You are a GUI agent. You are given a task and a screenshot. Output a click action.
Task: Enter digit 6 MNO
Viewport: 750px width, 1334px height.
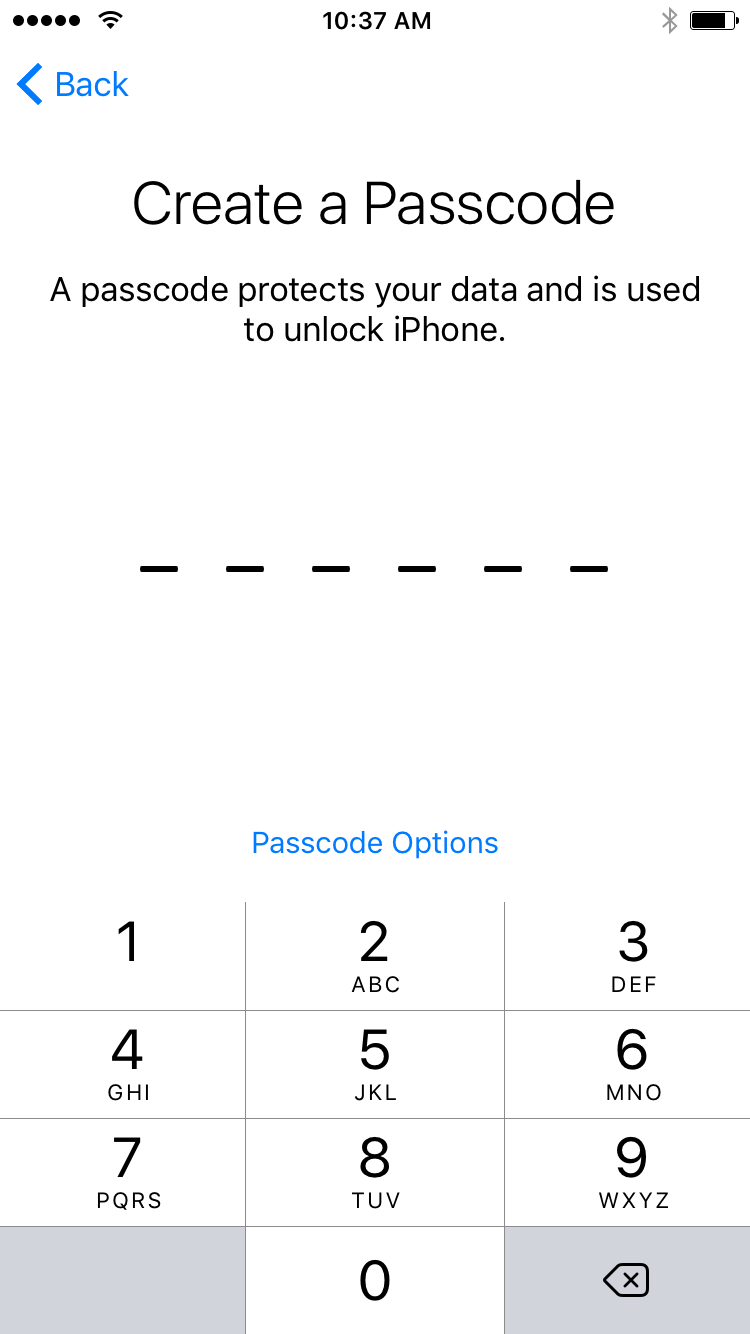tap(628, 1064)
